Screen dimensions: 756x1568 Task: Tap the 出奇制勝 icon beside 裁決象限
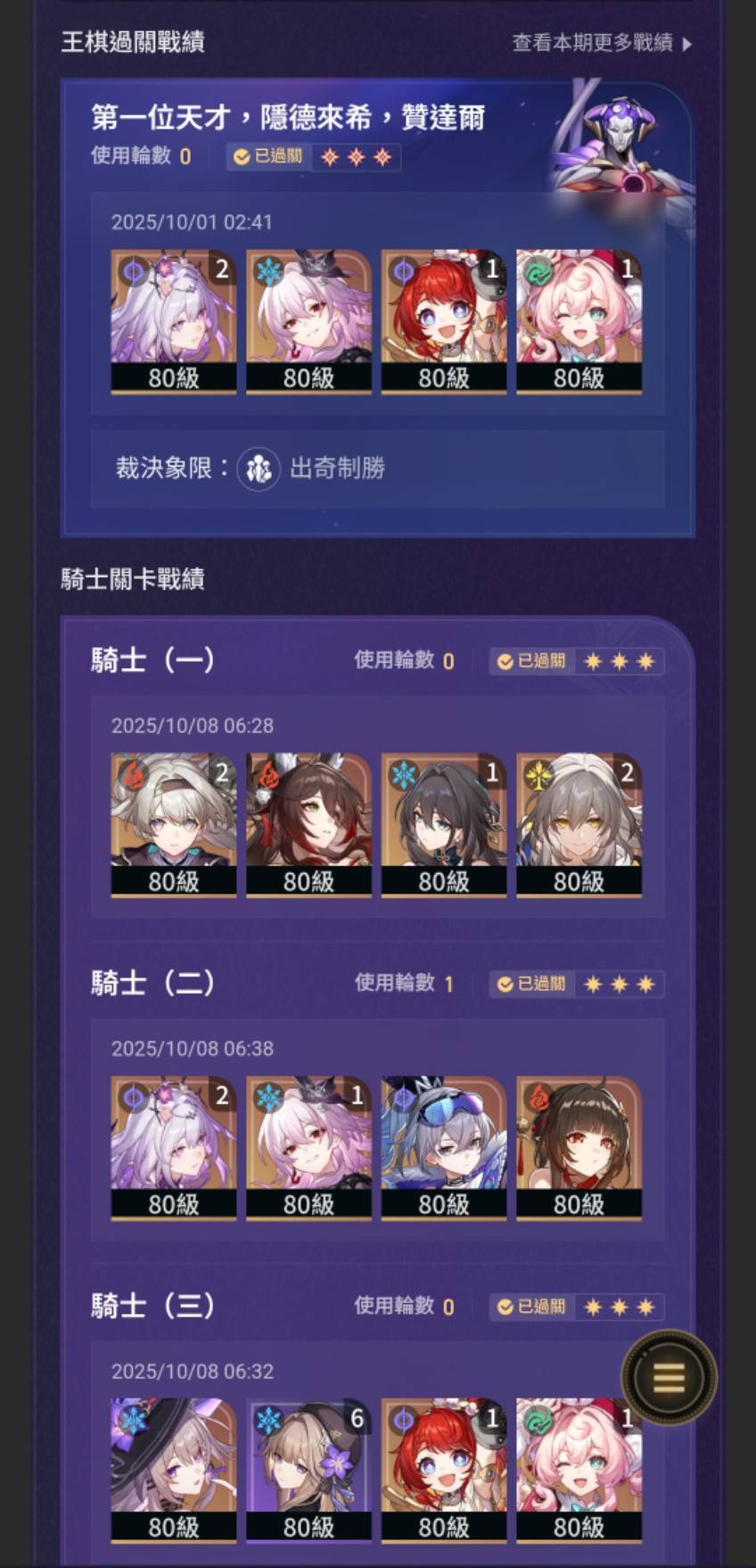point(259,468)
